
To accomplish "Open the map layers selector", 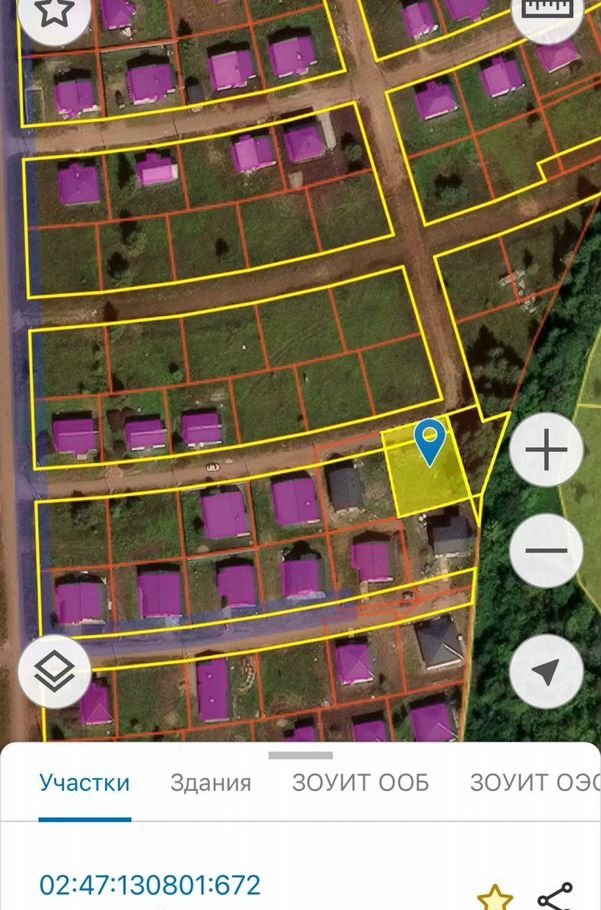I will coord(54,672).
